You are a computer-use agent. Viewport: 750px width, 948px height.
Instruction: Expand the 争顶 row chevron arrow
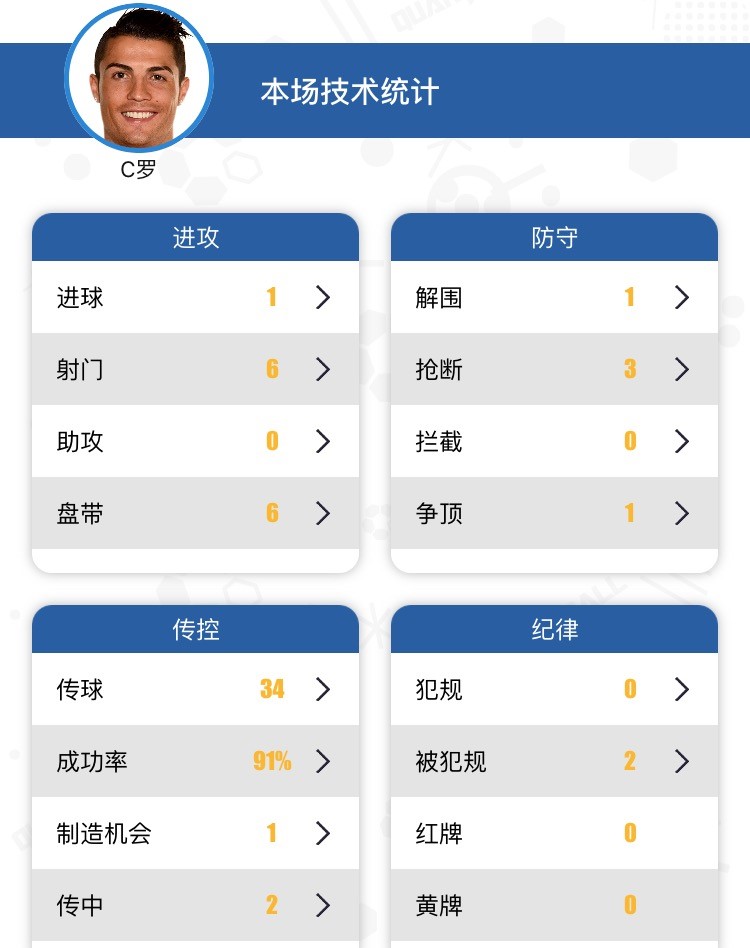click(x=682, y=513)
